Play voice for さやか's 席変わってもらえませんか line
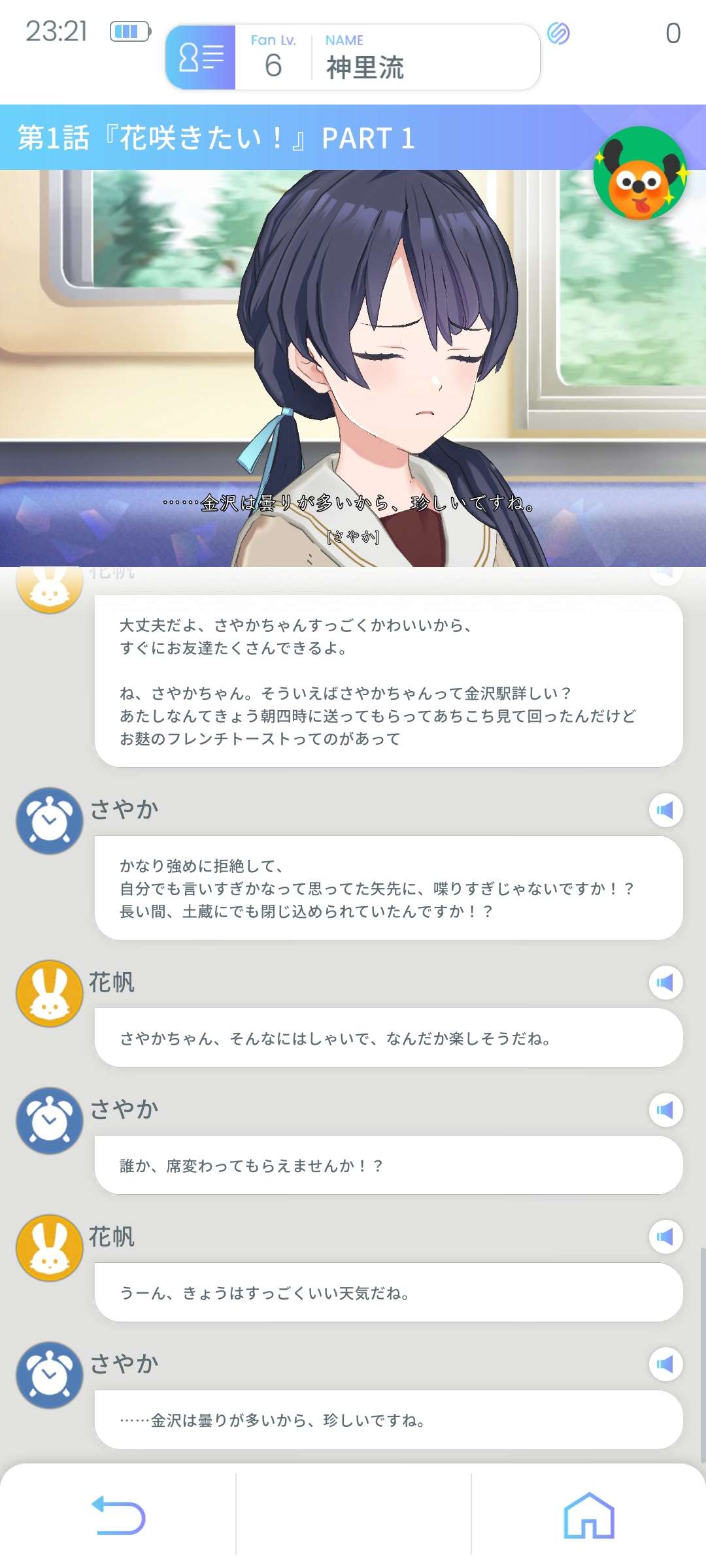The height and width of the screenshot is (1568, 706). (665, 1110)
